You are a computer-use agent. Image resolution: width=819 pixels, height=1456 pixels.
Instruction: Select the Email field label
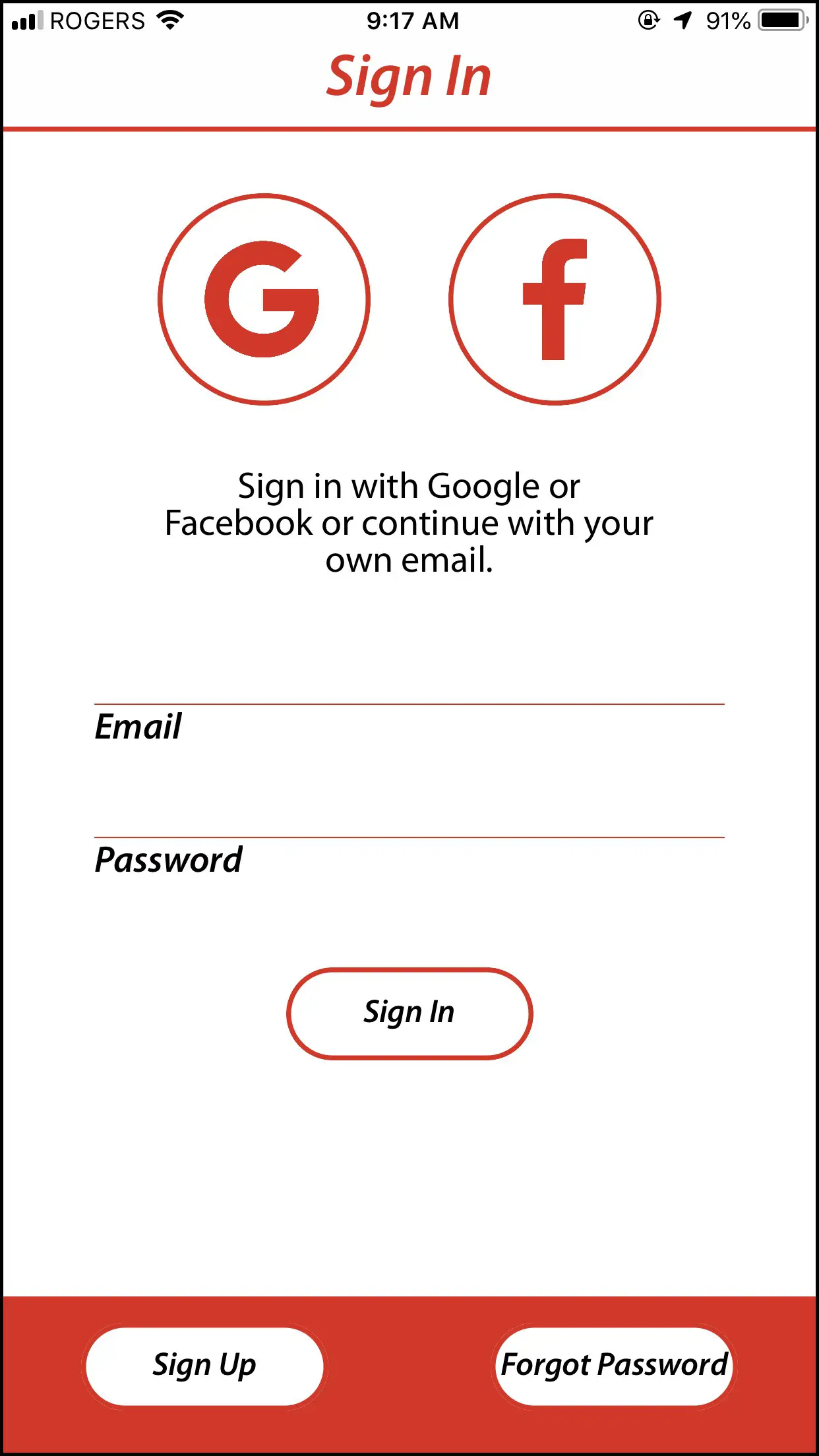coord(138,726)
